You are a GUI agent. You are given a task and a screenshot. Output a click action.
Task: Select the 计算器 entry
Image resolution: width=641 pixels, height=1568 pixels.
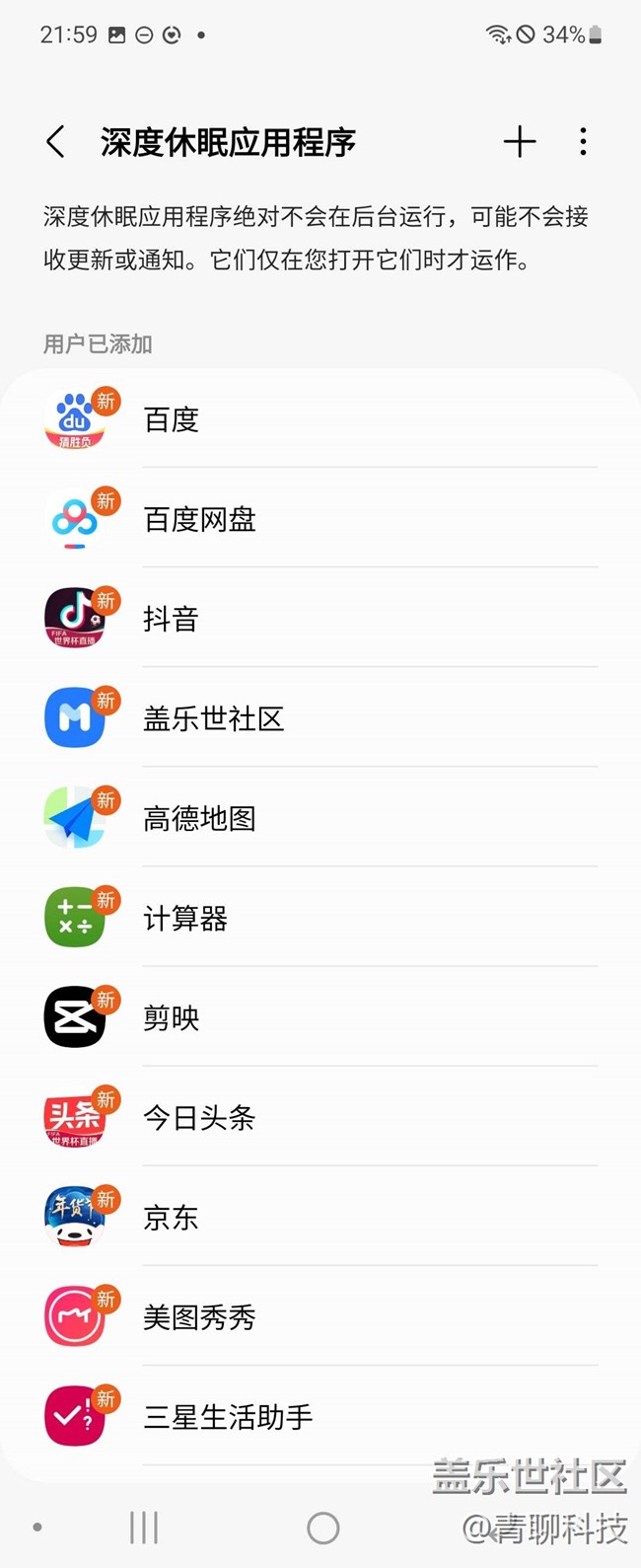(x=320, y=918)
